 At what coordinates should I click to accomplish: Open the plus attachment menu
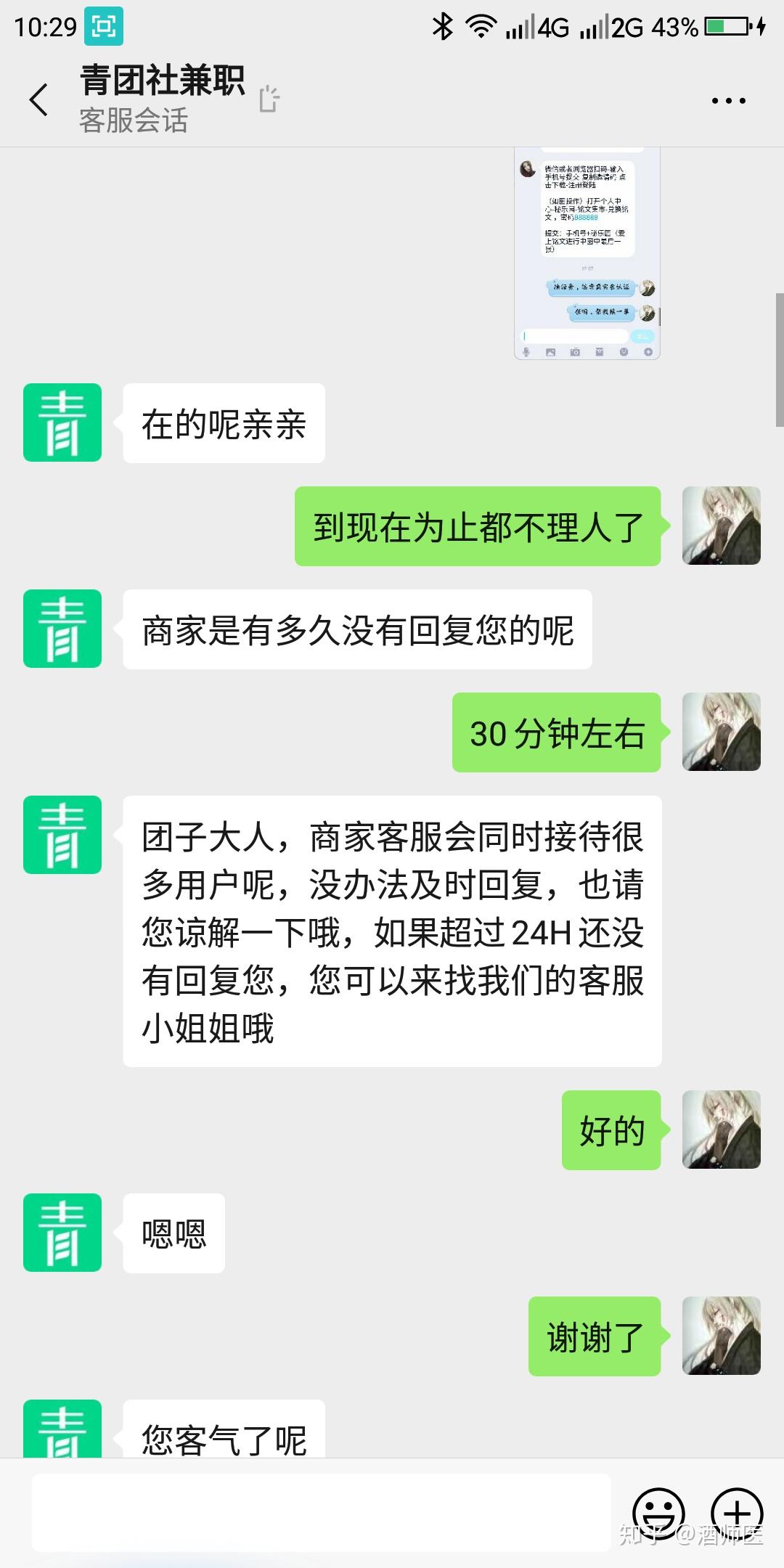(737, 1513)
